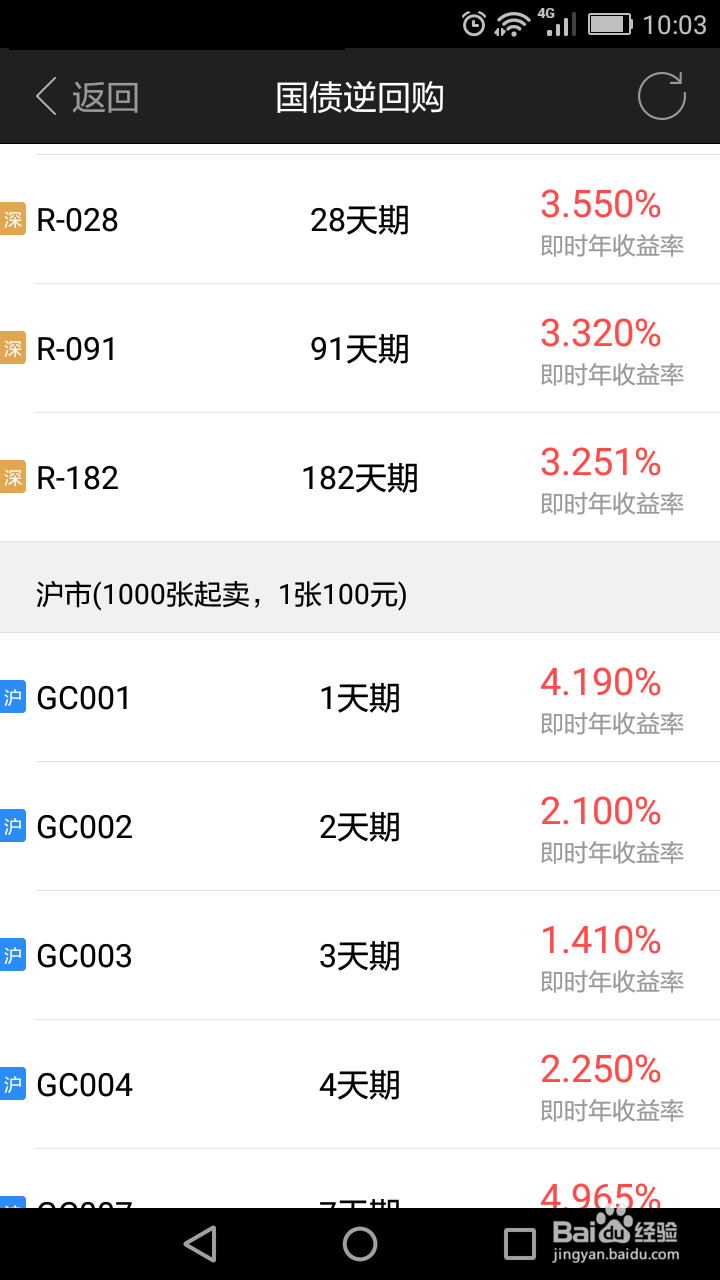Viewport: 720px width, 1280px height.
Task: Open GC003 three-day repo details
Action: coord(360,955)
